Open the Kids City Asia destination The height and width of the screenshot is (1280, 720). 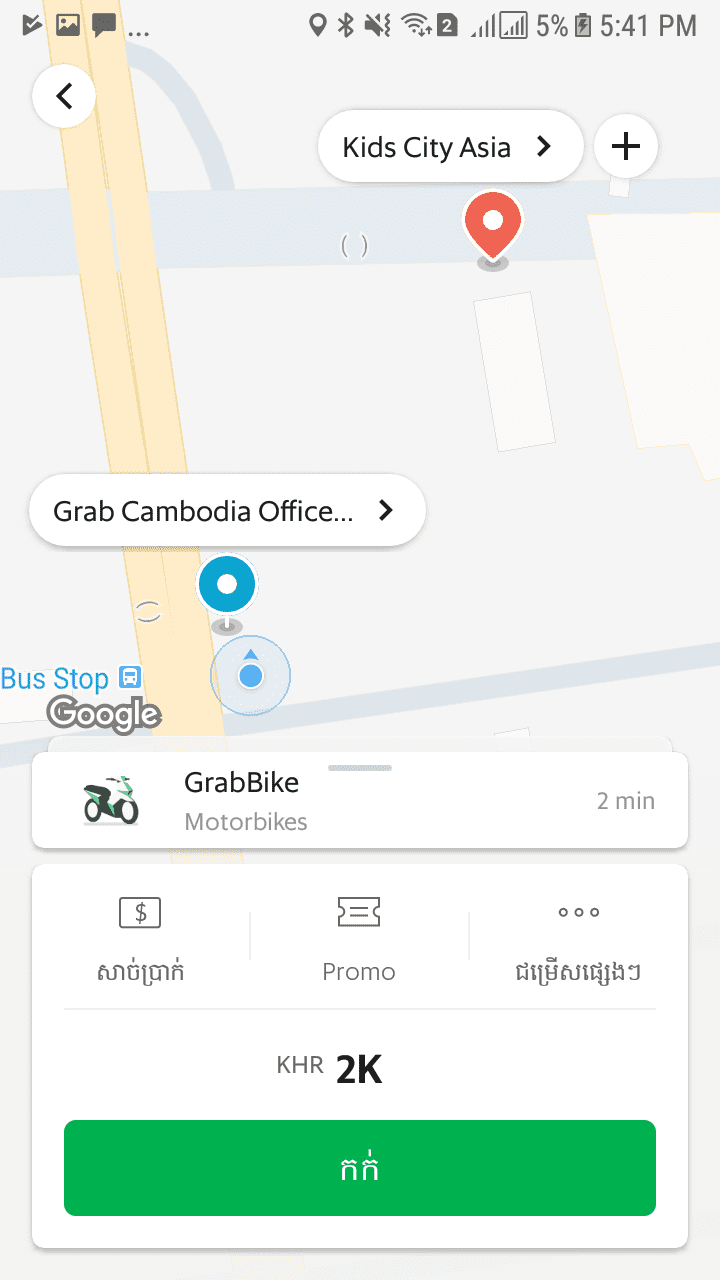pos(450,147)
